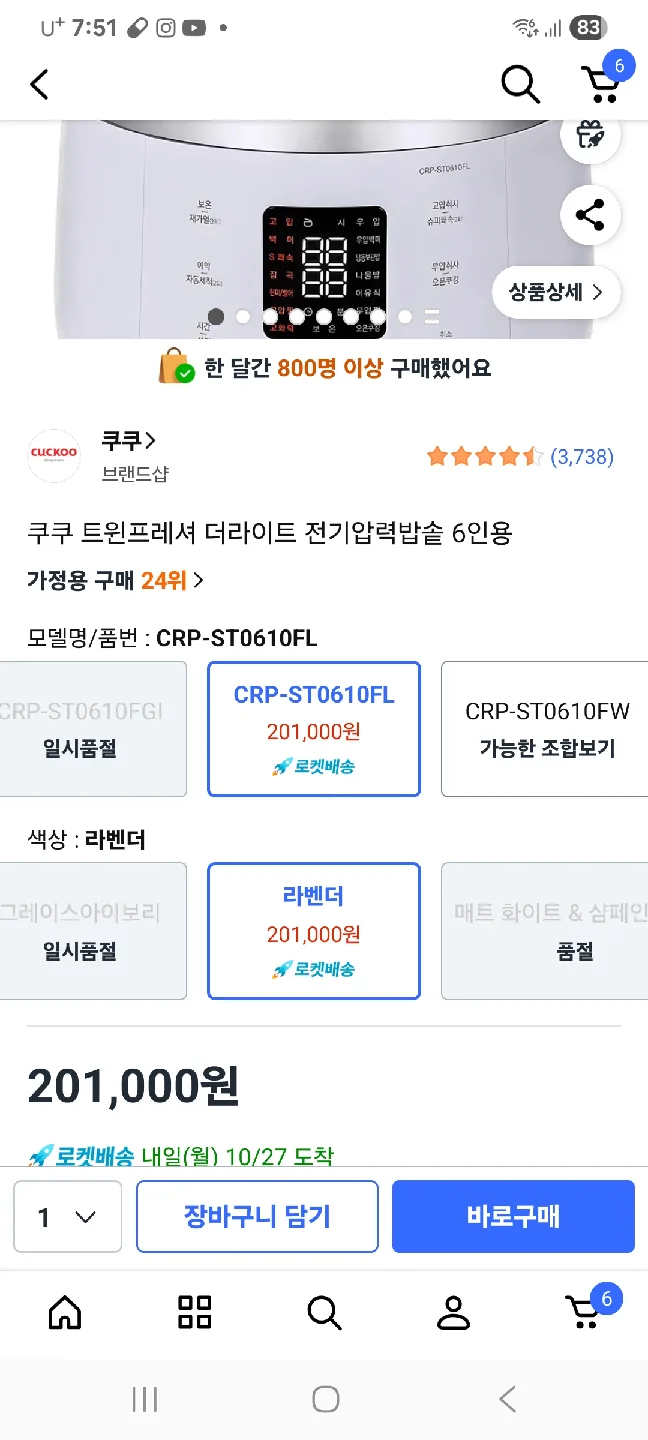Screen dimensions: 648x1440
Task: Tap the system recent apps button
Action: [x=145, y=1399]
